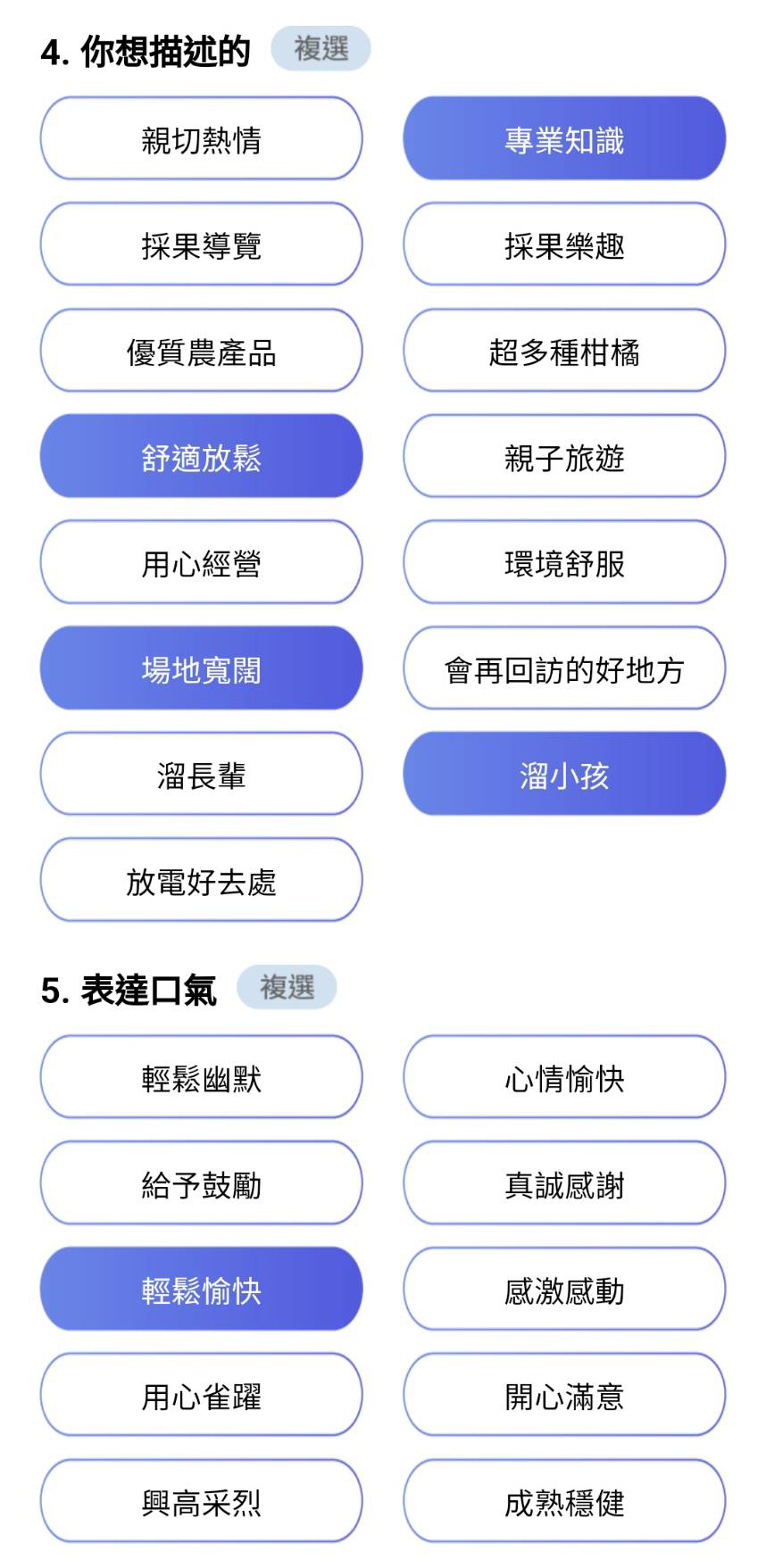Pick the 真誠感謝 tone

tap(564, 1183)
